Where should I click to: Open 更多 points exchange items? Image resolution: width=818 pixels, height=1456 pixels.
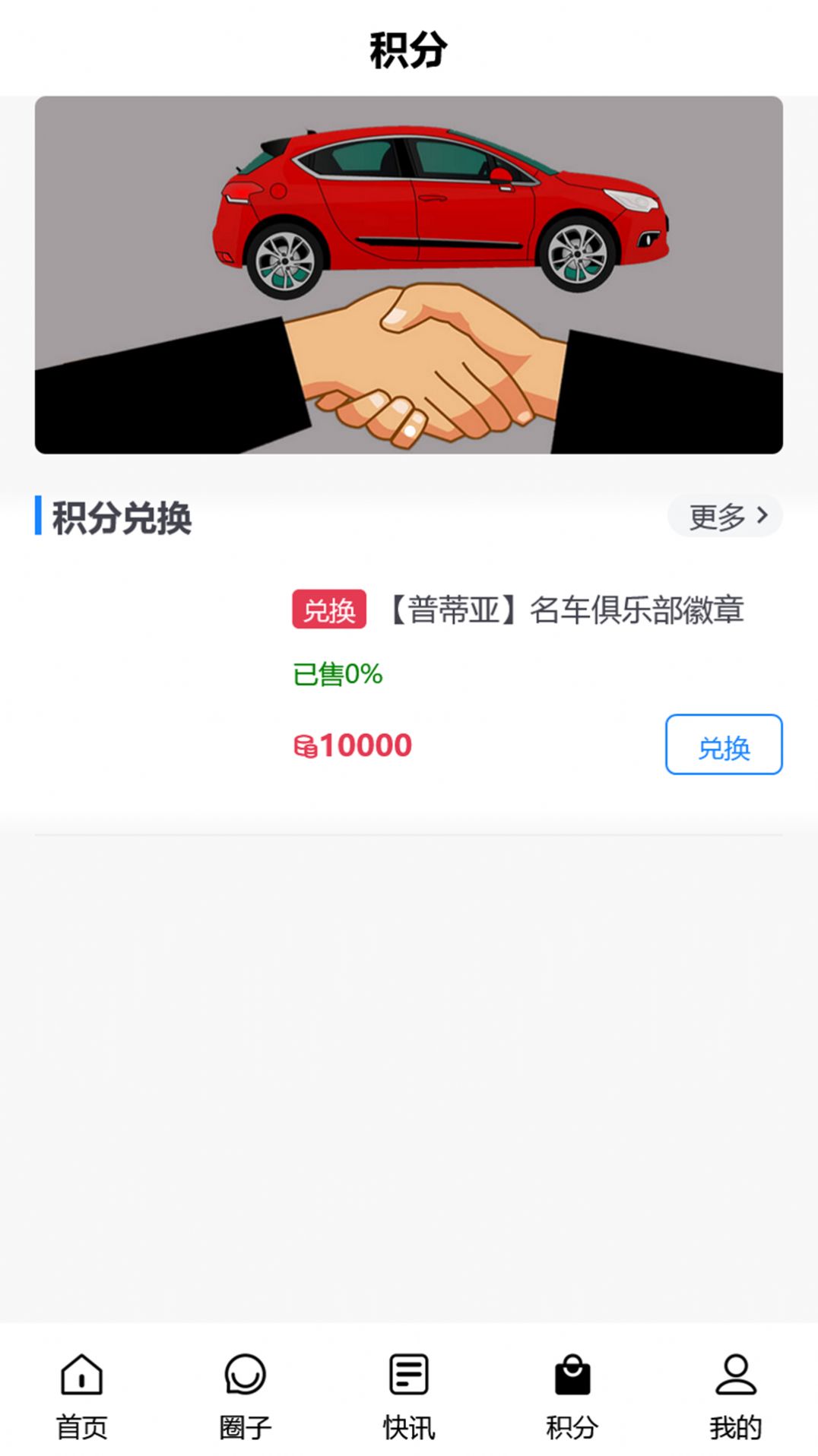click(724, 517)
